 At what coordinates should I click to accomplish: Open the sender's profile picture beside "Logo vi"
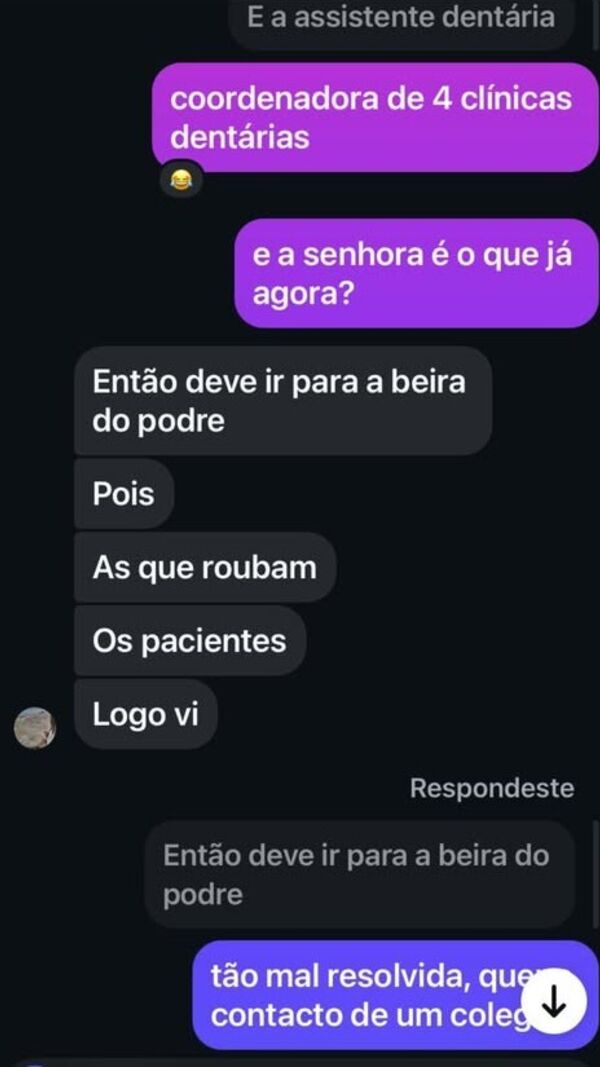pos(34,727)
